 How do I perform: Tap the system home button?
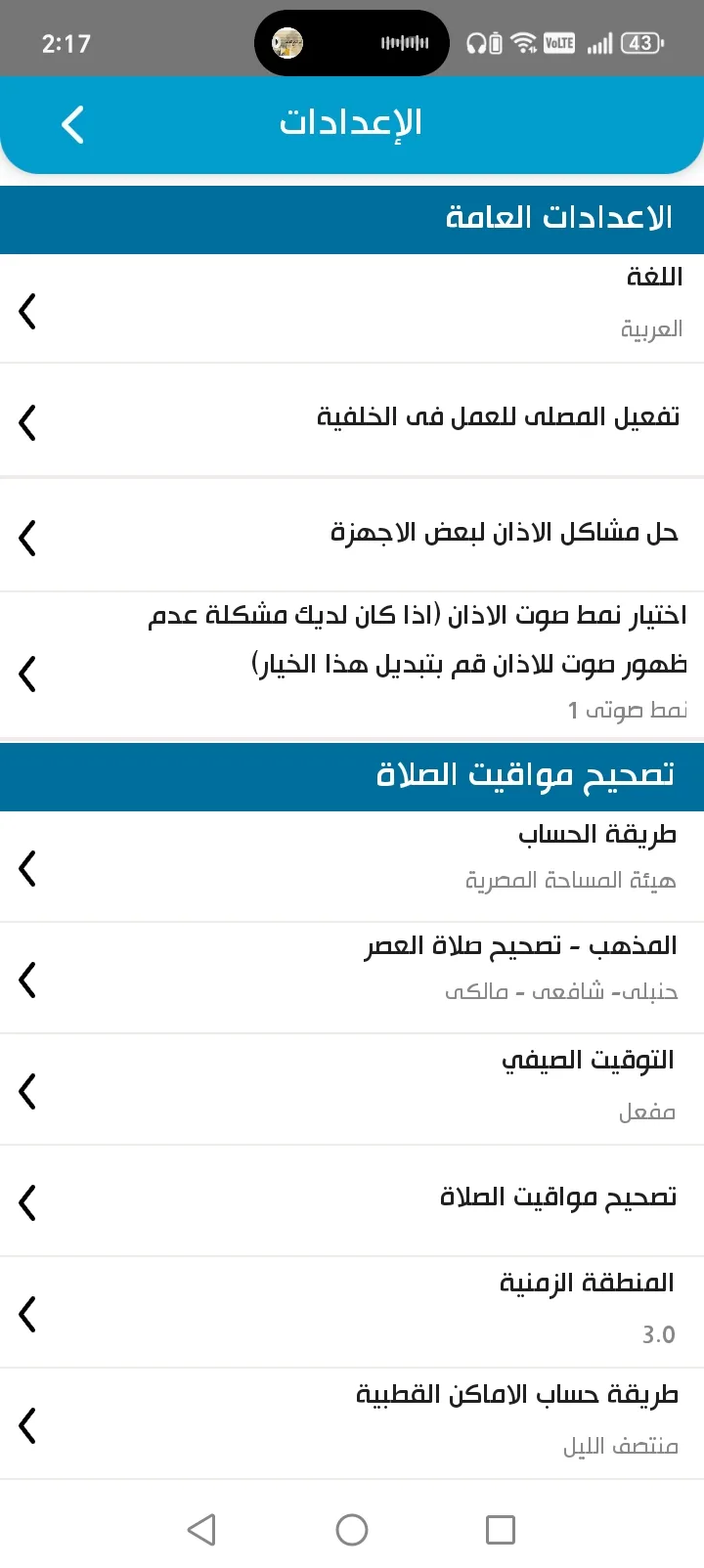point(352,1530)
